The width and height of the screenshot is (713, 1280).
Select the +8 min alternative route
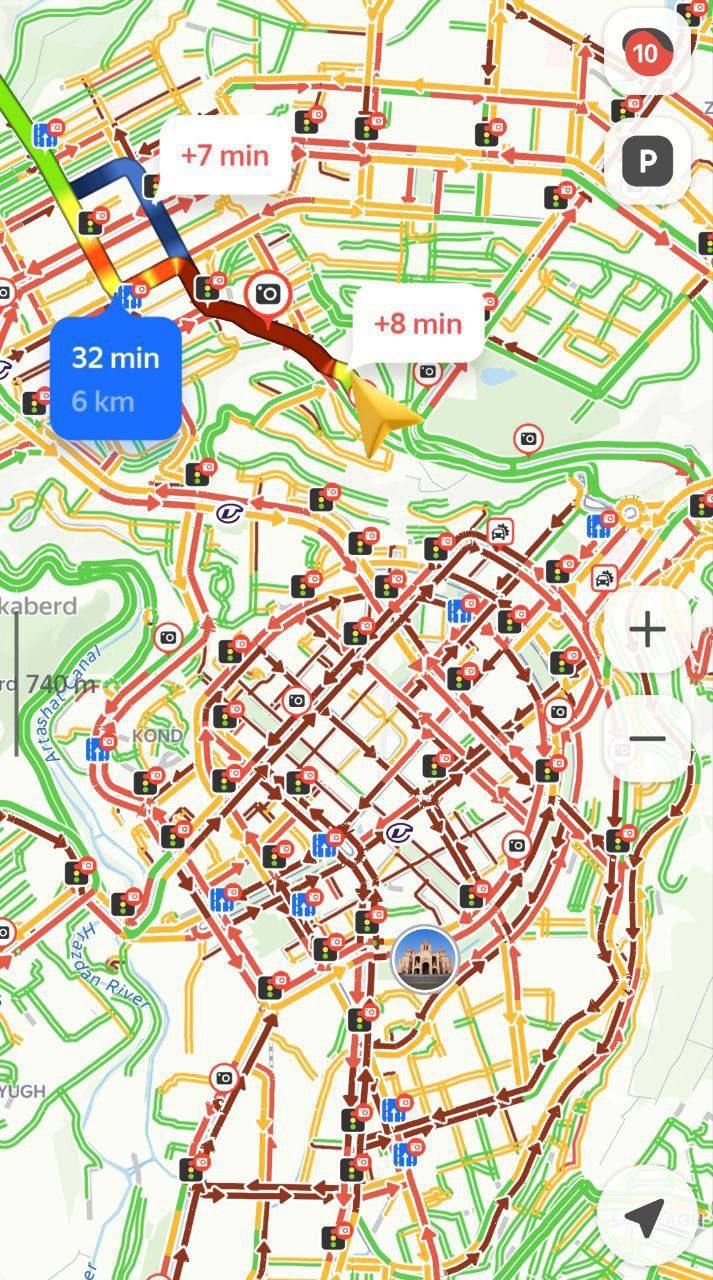tap(417, 323)
